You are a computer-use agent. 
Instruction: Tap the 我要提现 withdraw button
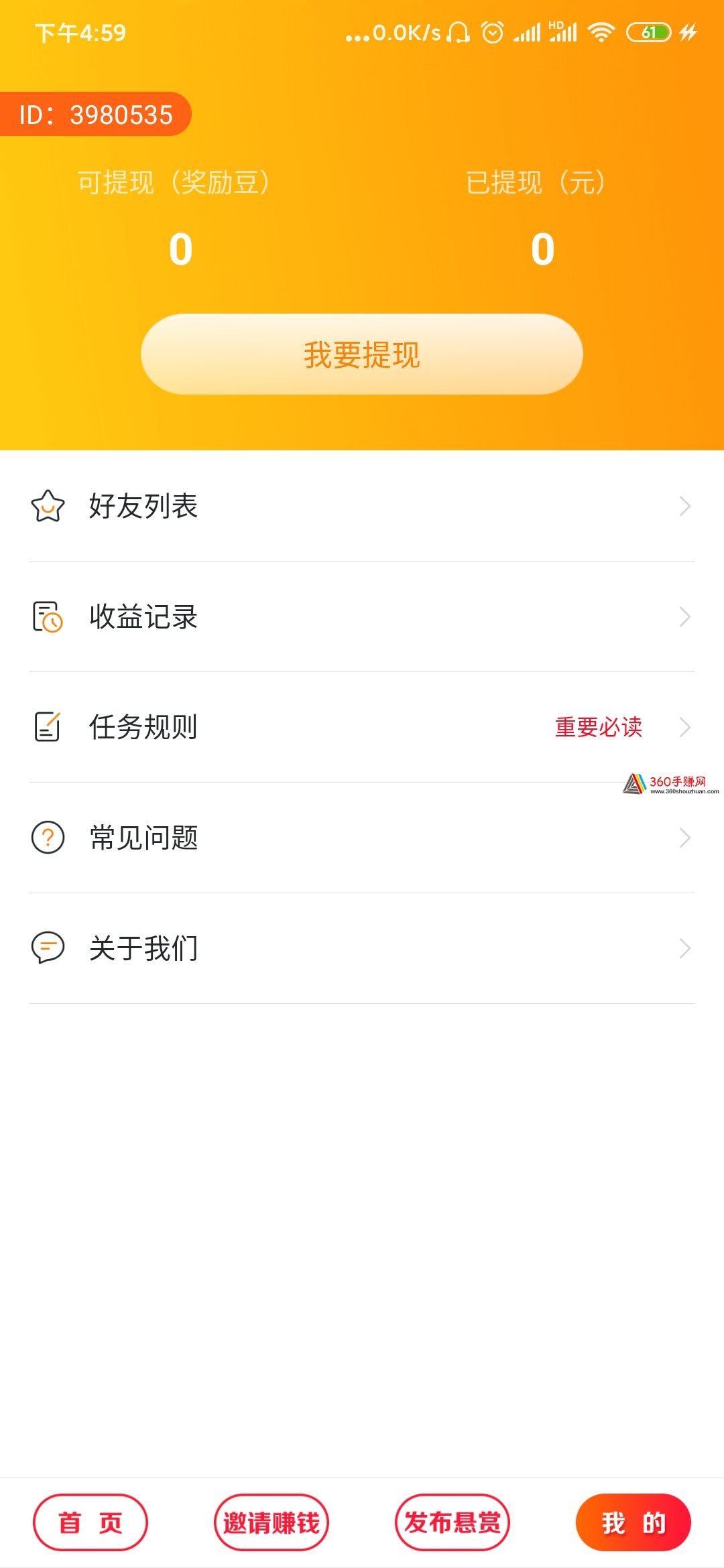pyautogui.click(x=362, y=354)
